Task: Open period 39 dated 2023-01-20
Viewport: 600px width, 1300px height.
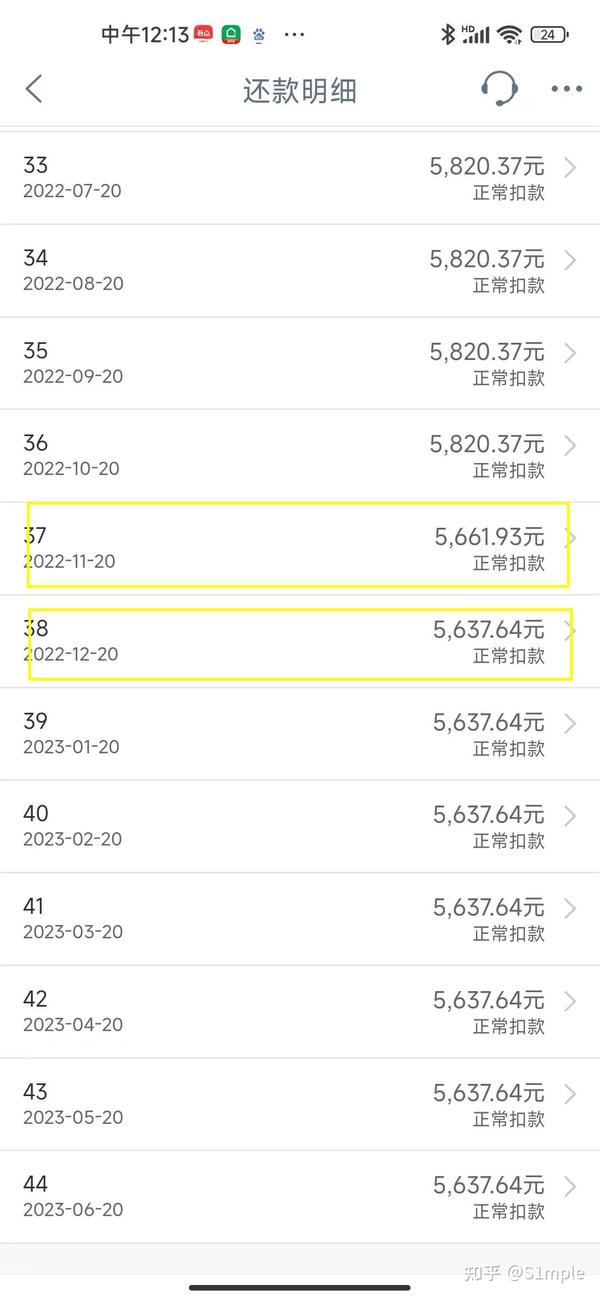Action: click(x=300, y=733)
